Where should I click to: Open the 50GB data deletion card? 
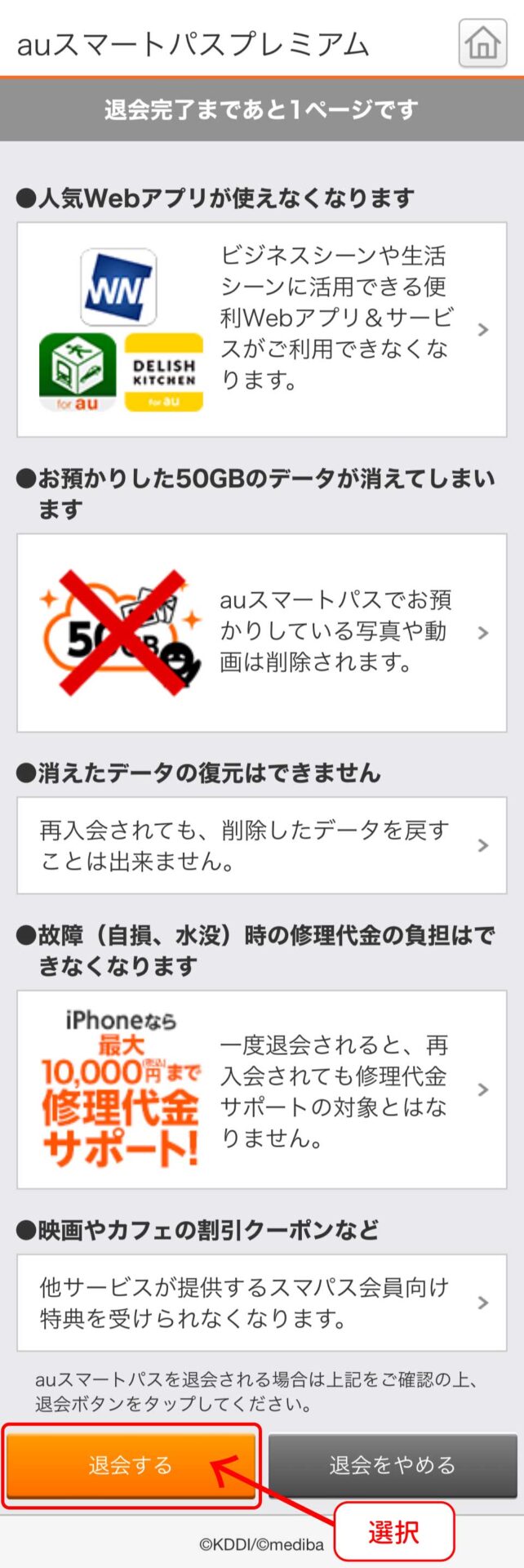click(261, 632)
